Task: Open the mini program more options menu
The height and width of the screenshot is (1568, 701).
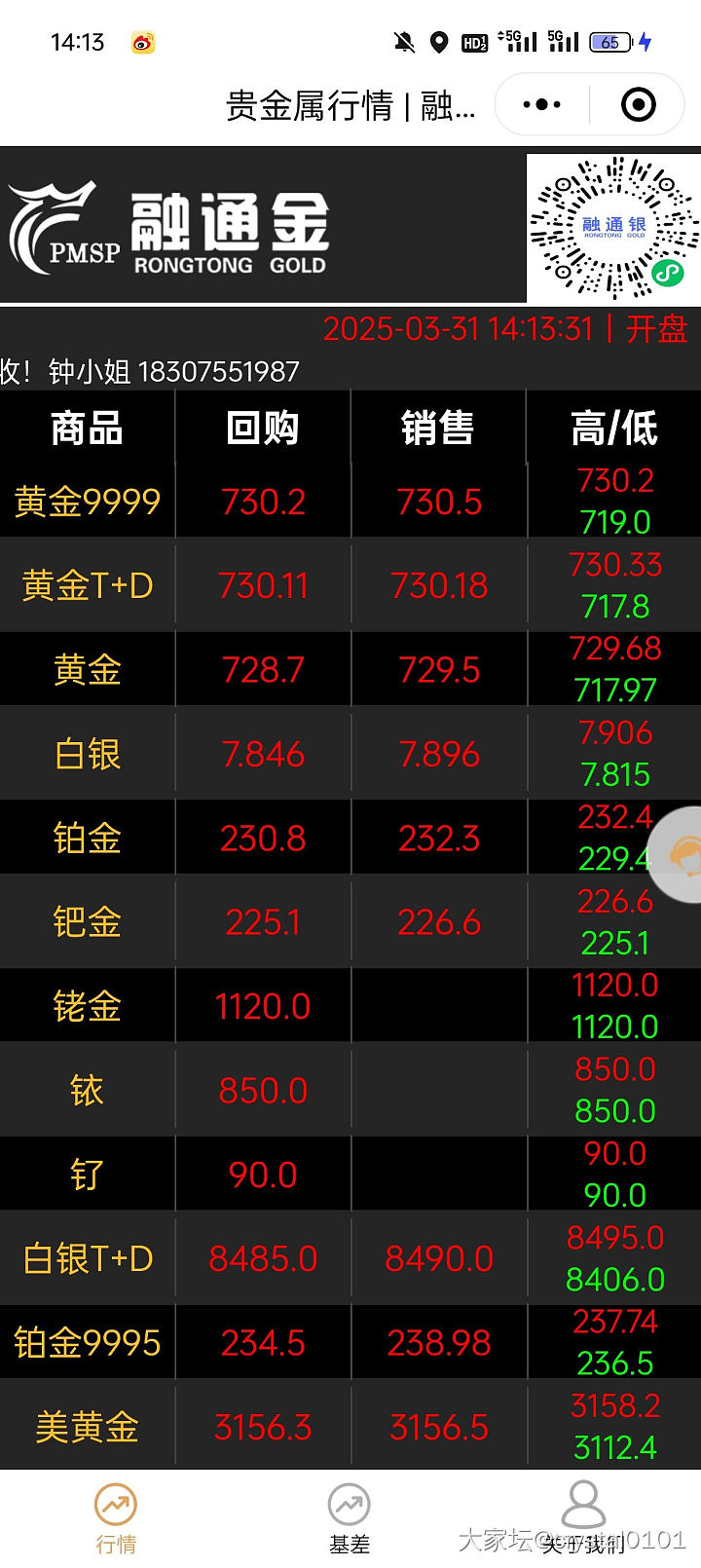Action: pyautogui.click(x=542, y=104)
